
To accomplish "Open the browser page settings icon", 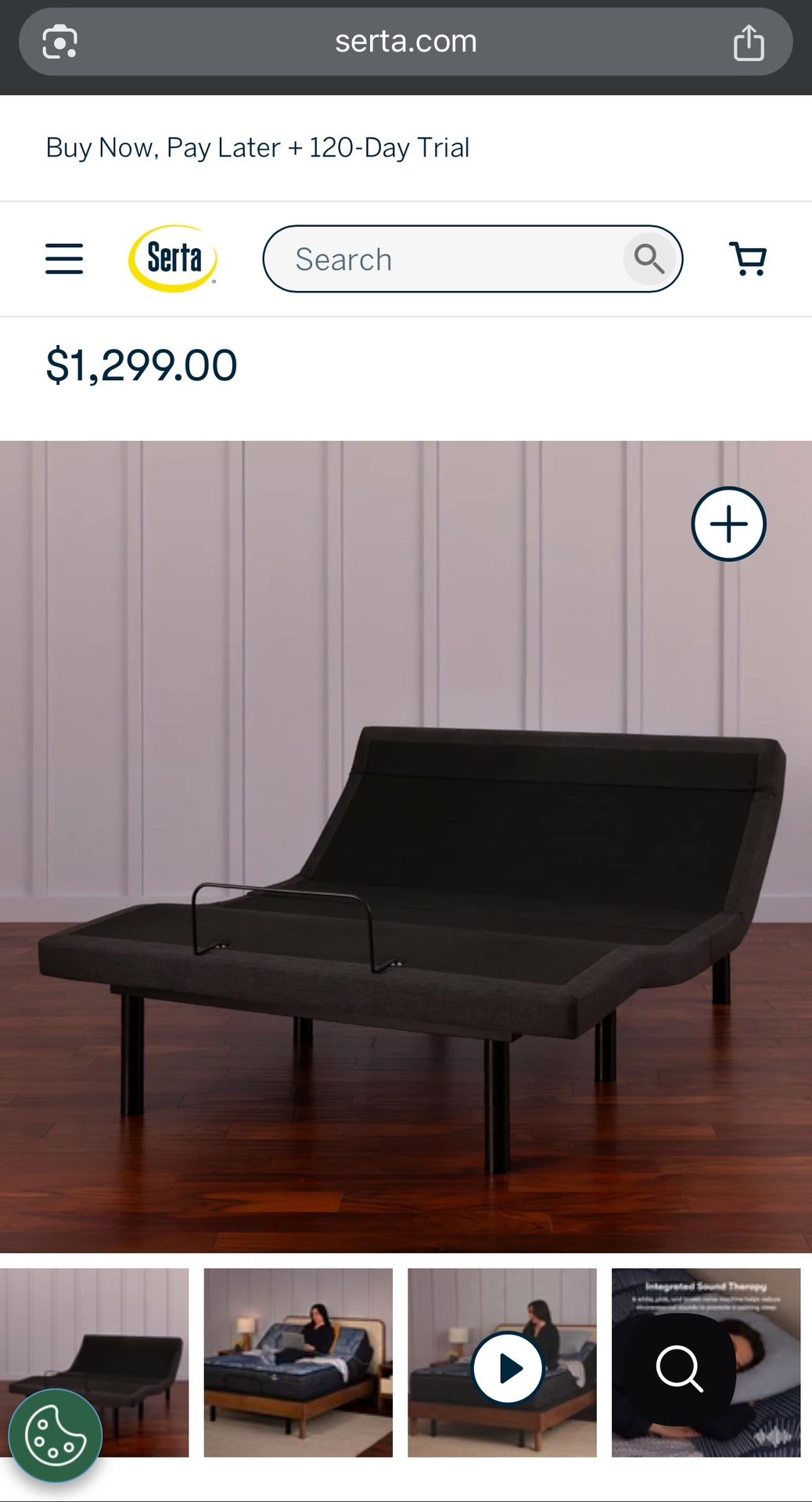I will point(60,42).
